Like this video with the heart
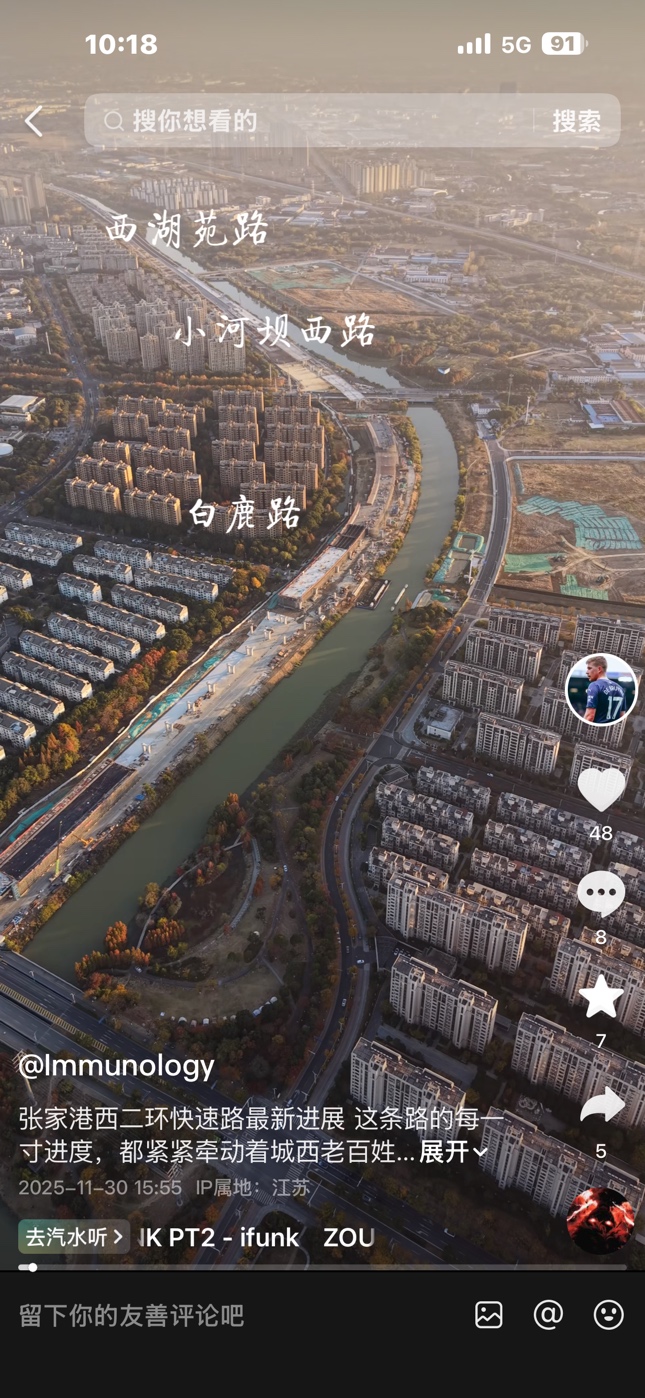 pyautogui.click(x=601, y=791)
